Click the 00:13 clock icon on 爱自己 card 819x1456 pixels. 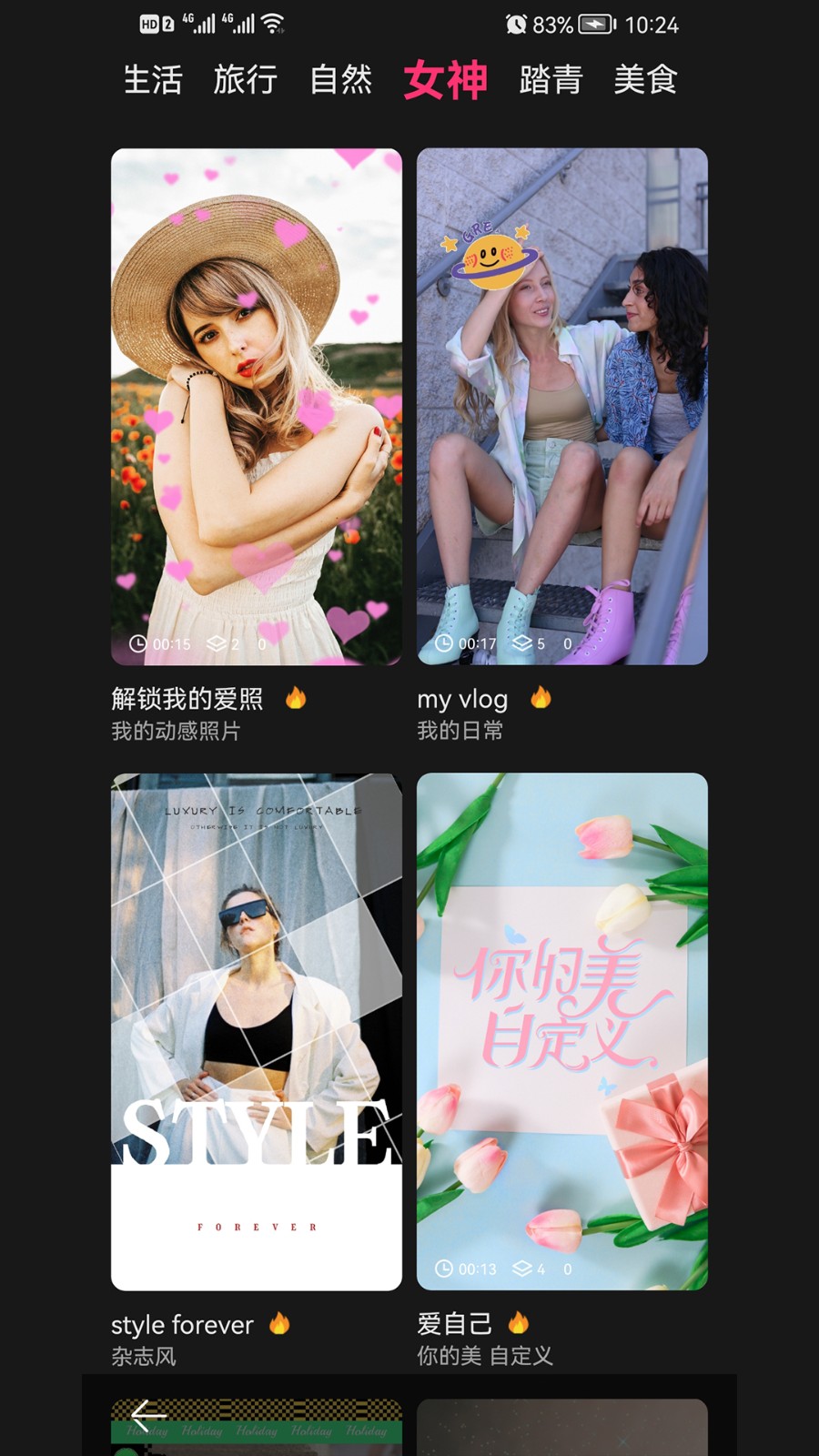tap(445, 1269)
